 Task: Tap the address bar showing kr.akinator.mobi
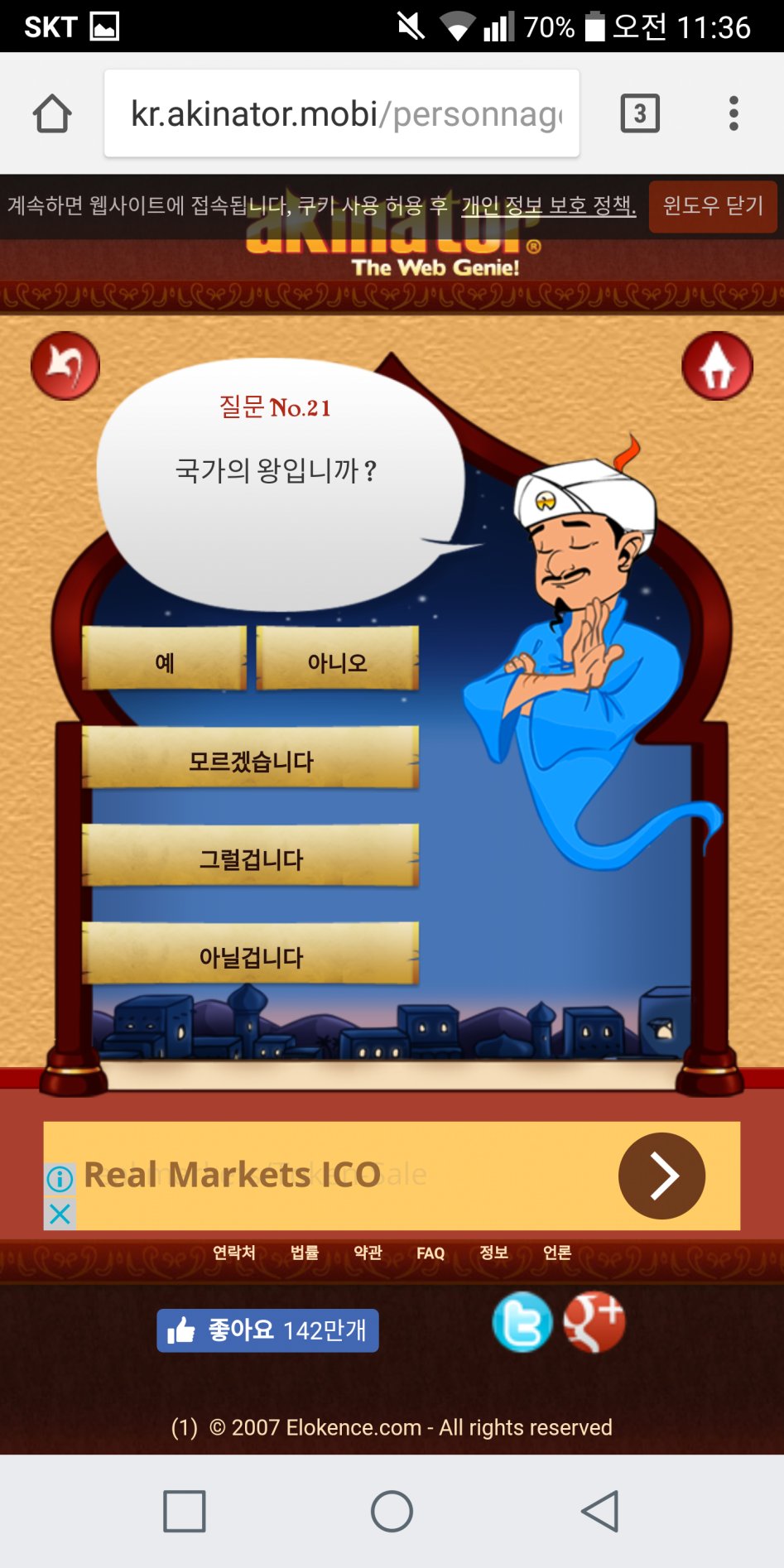(x=342, y=113)
